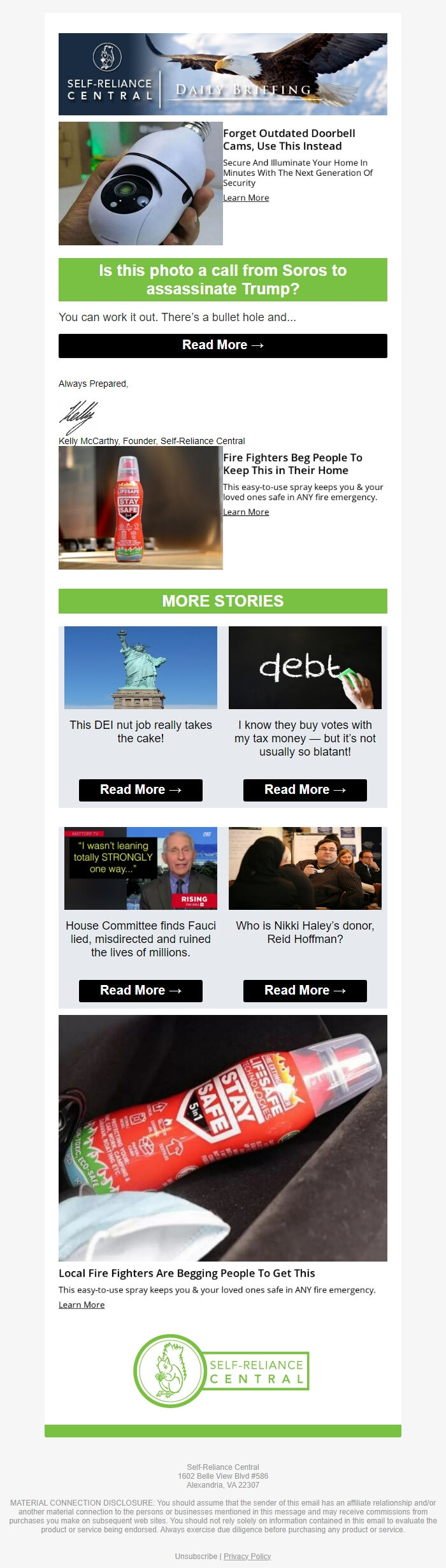Viewport: 446px width, 1568px height.
Task: Open Read More for the Soros photo story
Action: (x=222, y=345)
